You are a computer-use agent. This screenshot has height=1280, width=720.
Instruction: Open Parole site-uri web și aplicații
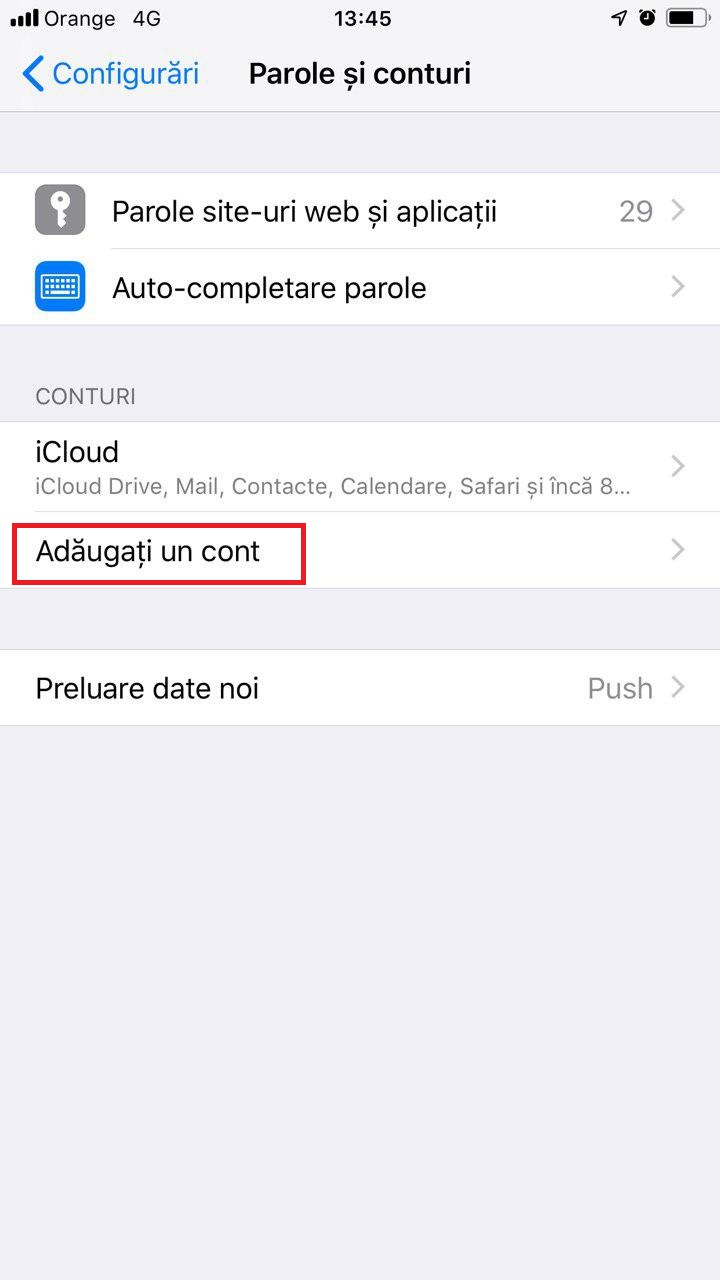click(360, 212)
